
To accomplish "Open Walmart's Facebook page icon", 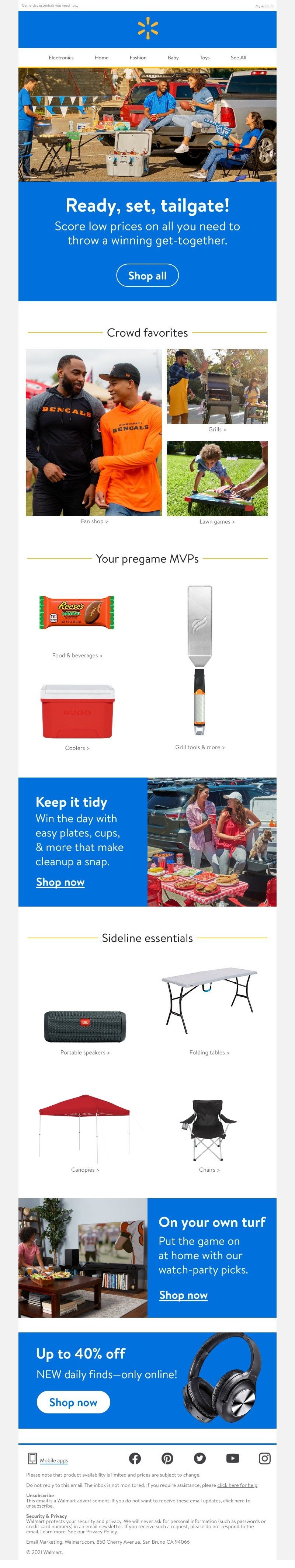I will pos(135,1459).
